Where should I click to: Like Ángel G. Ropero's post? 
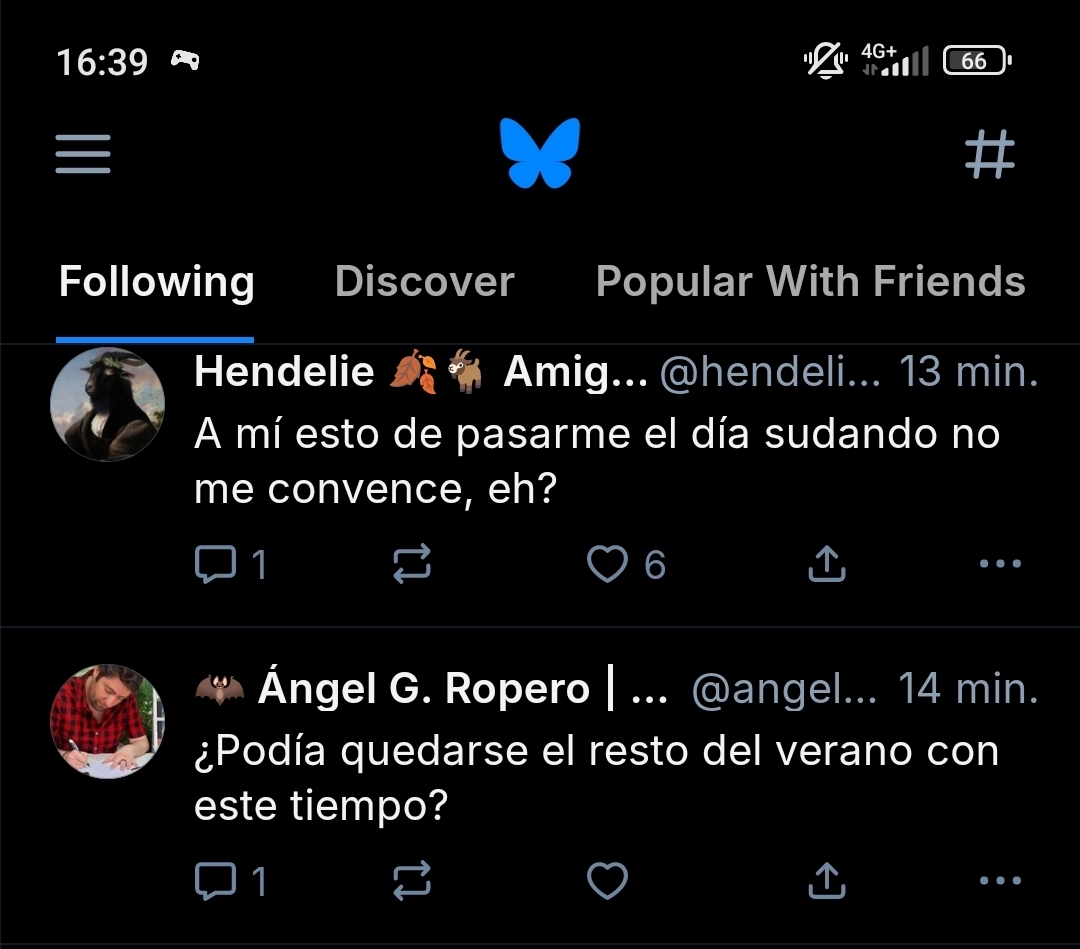(607, 881)
